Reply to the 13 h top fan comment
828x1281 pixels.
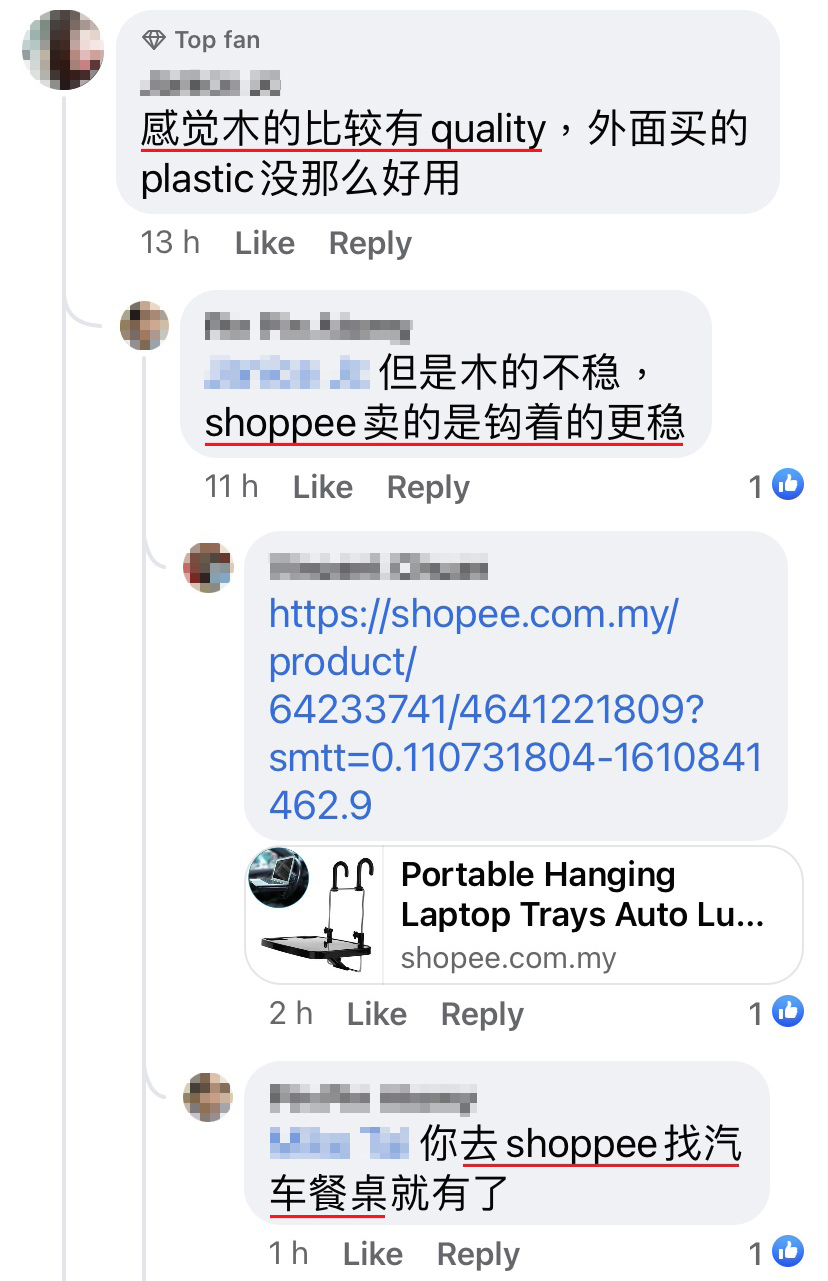tap(370, 243)
